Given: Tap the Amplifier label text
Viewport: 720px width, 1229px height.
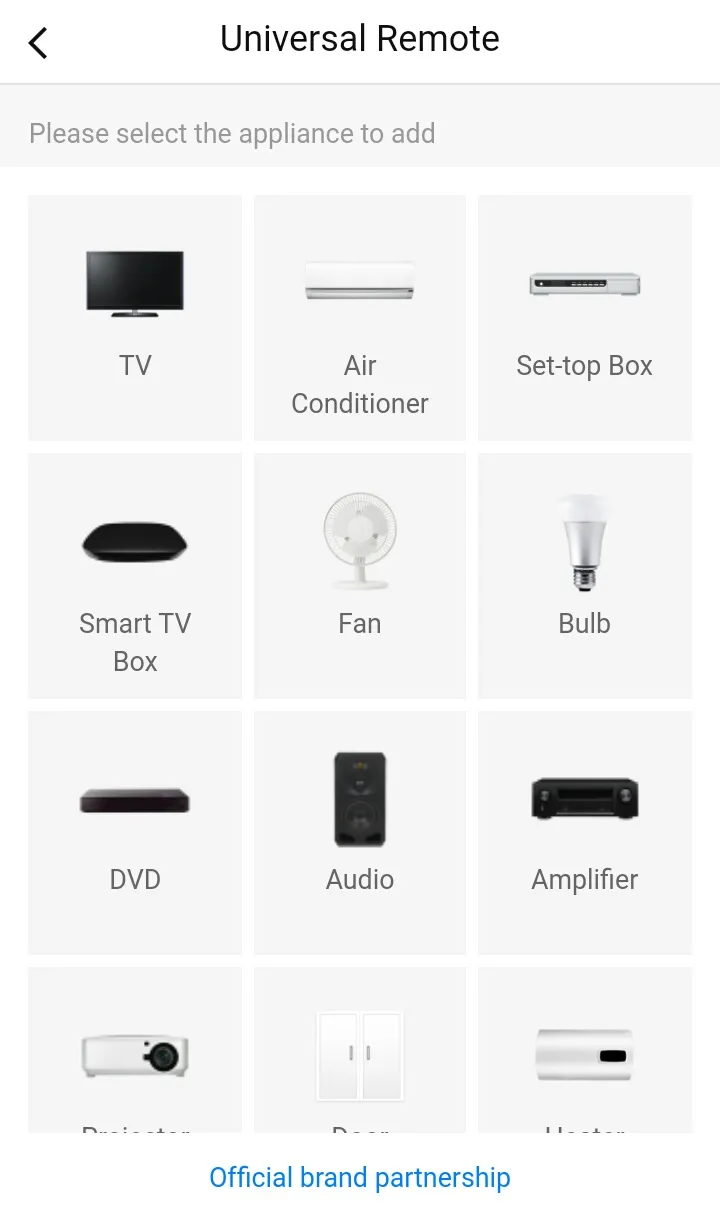Looking at the screenshot, I should 585,879.
